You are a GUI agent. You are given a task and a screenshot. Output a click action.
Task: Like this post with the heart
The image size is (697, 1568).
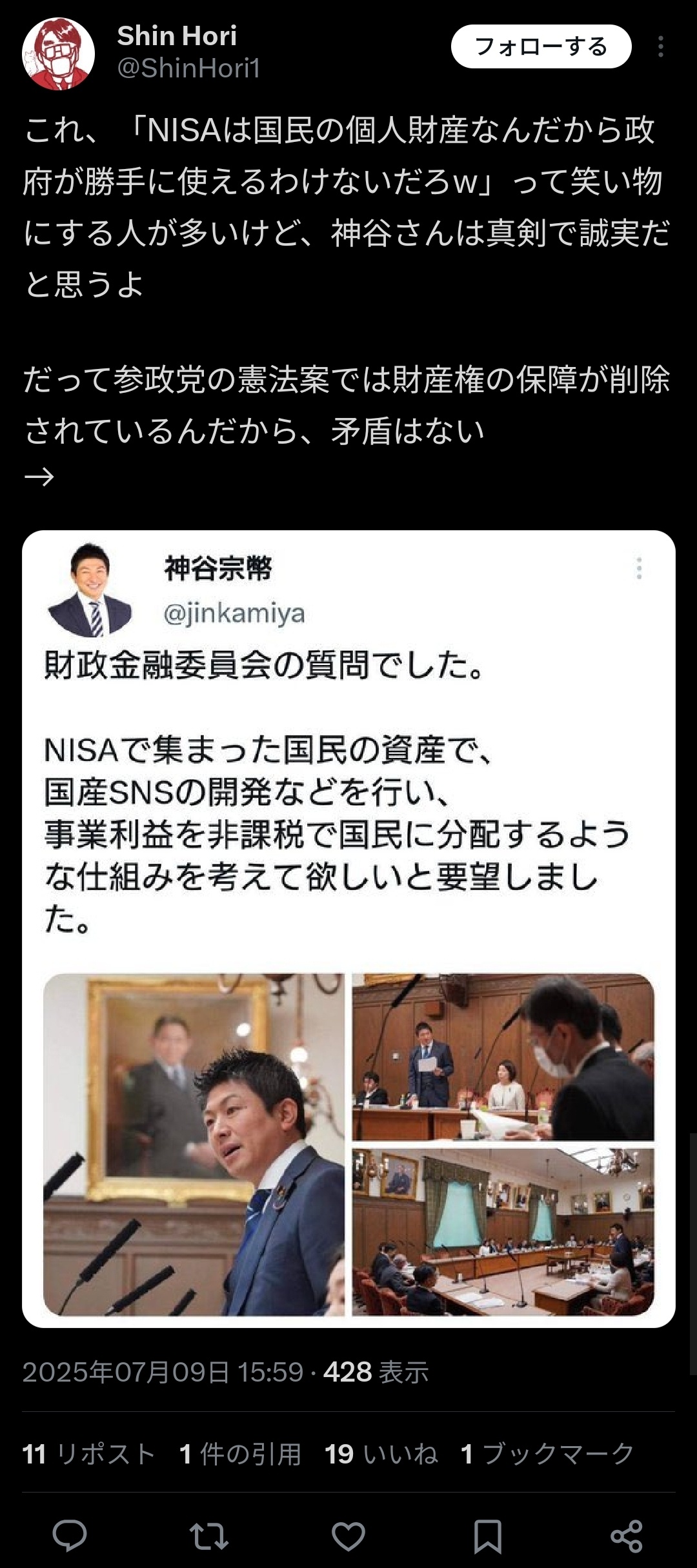(348, 1535)
